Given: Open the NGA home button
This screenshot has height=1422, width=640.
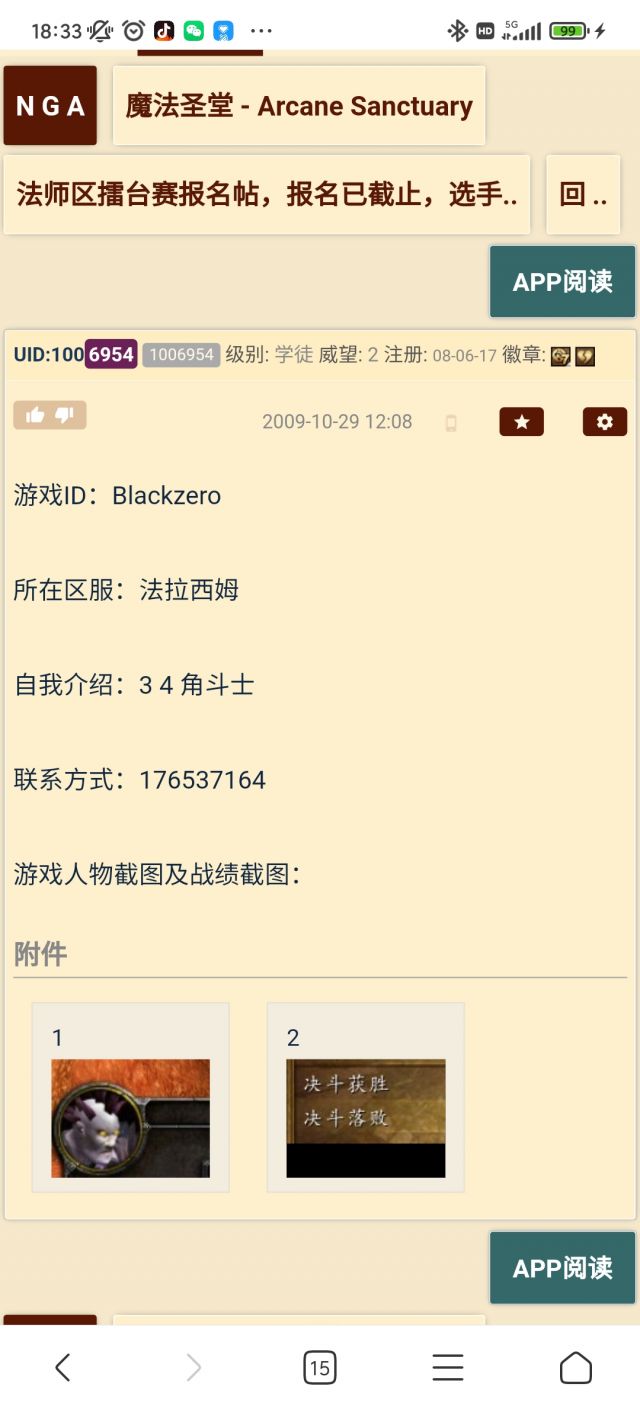Looking at the screenshot, I should [50, 106].
